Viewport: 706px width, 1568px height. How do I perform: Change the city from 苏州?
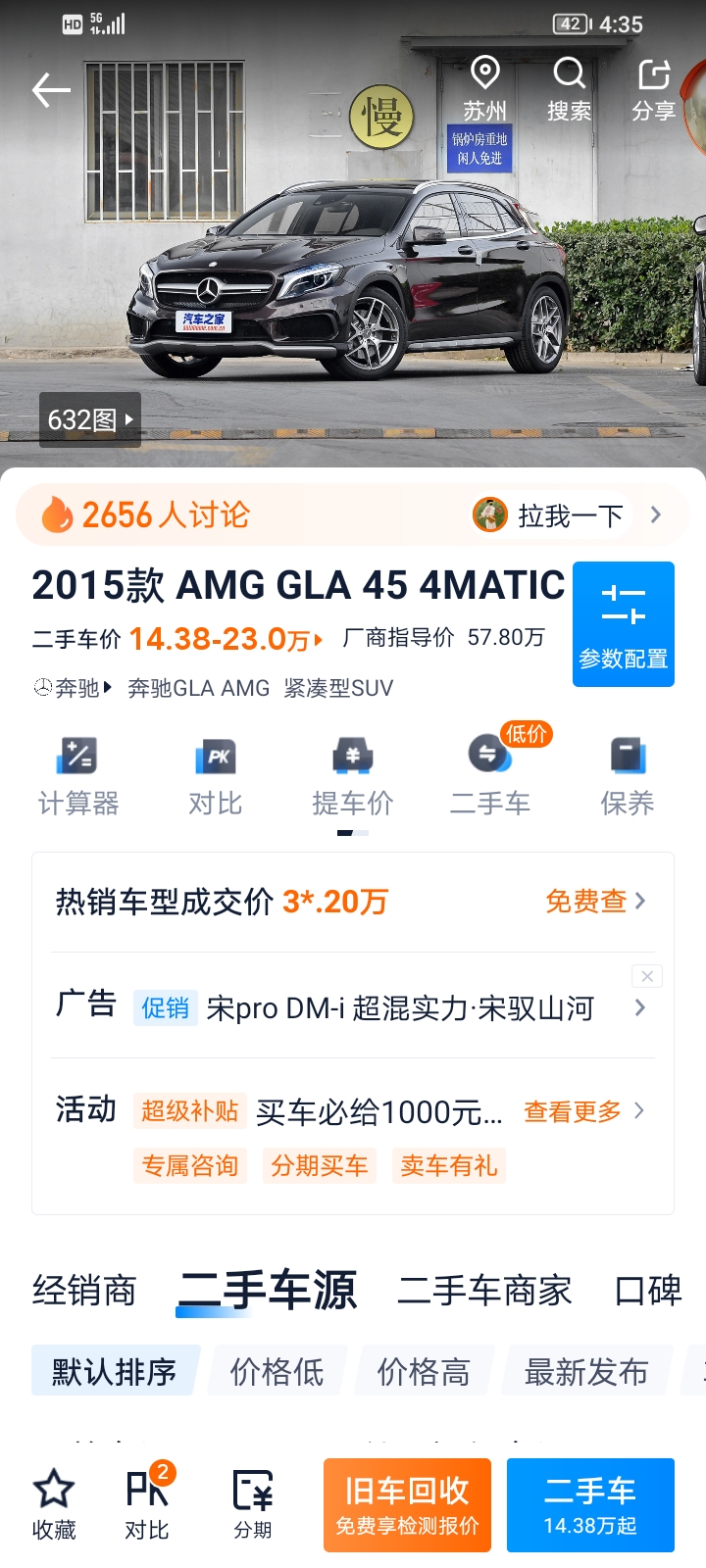point(485,89)
